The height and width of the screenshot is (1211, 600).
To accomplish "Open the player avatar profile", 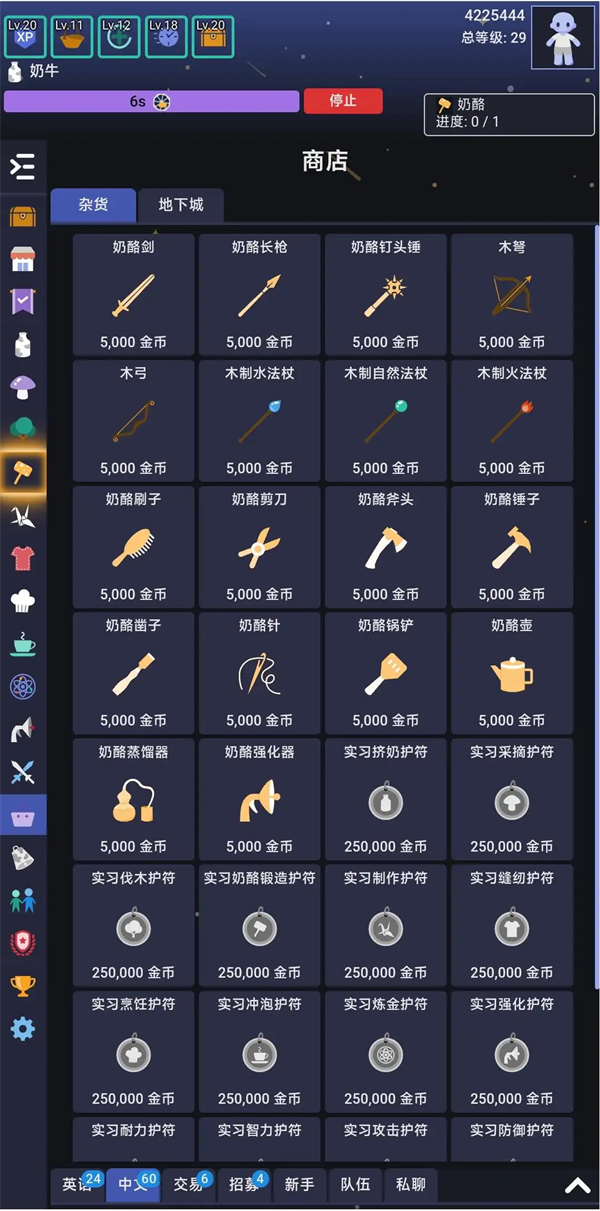I will (x=562, y=37).
